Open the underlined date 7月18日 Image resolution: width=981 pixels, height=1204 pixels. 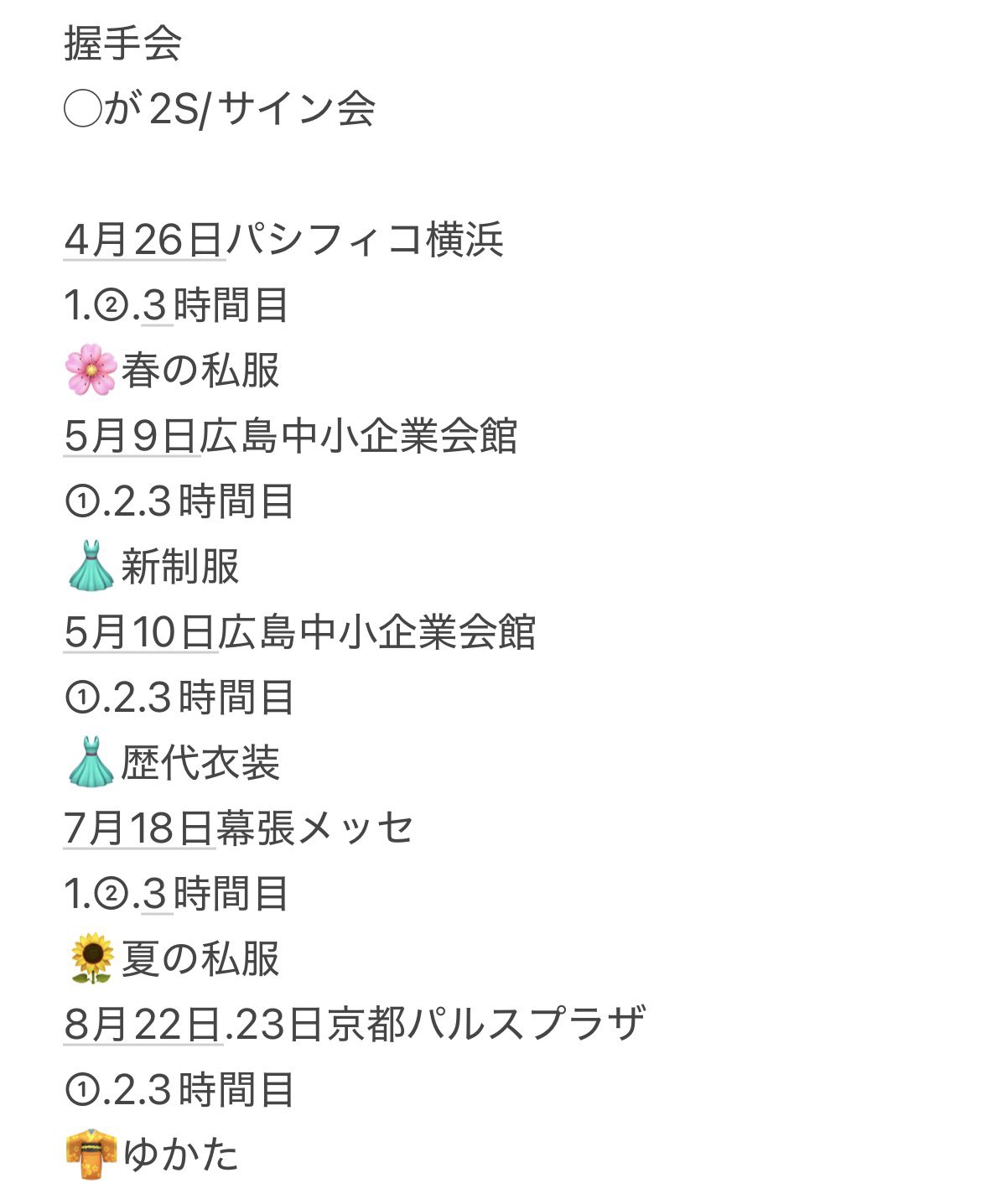(138, 828)
